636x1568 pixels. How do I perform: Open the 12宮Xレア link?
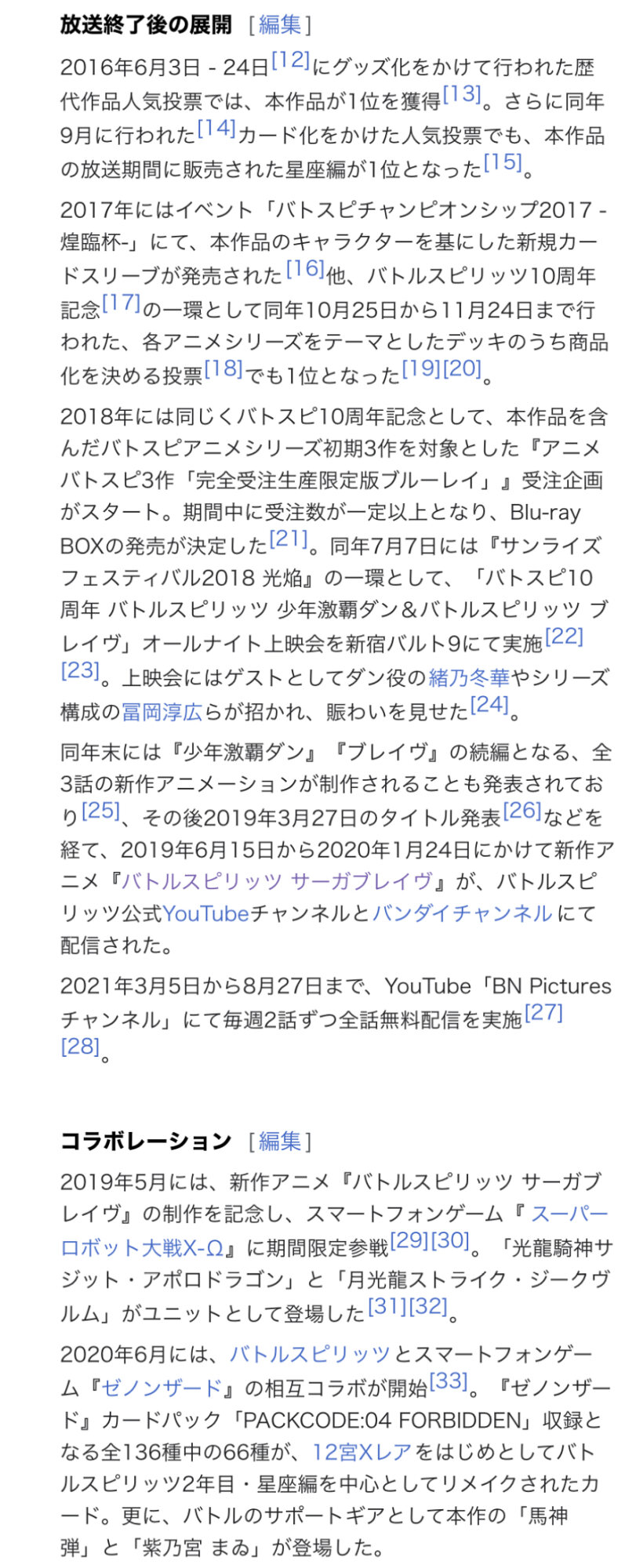pos(362,1452)
